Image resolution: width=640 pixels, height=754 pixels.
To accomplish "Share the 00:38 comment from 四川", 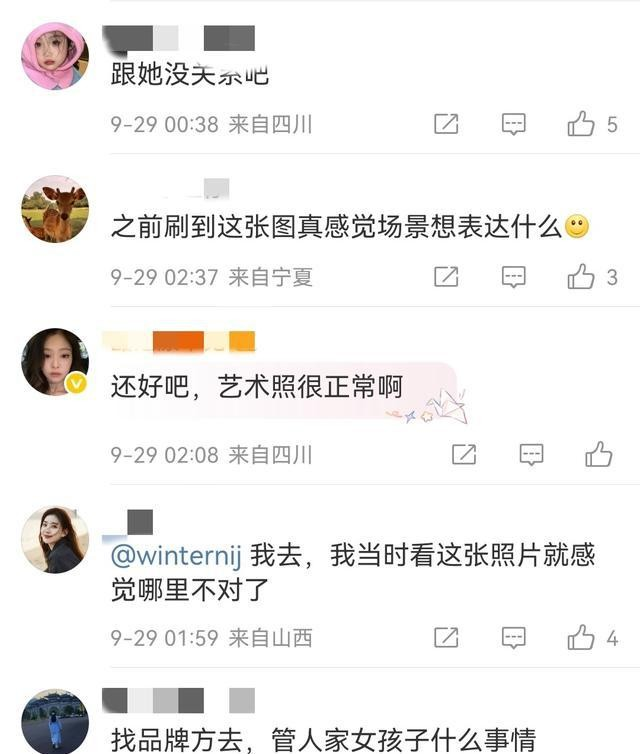I will tap(446, 124).
